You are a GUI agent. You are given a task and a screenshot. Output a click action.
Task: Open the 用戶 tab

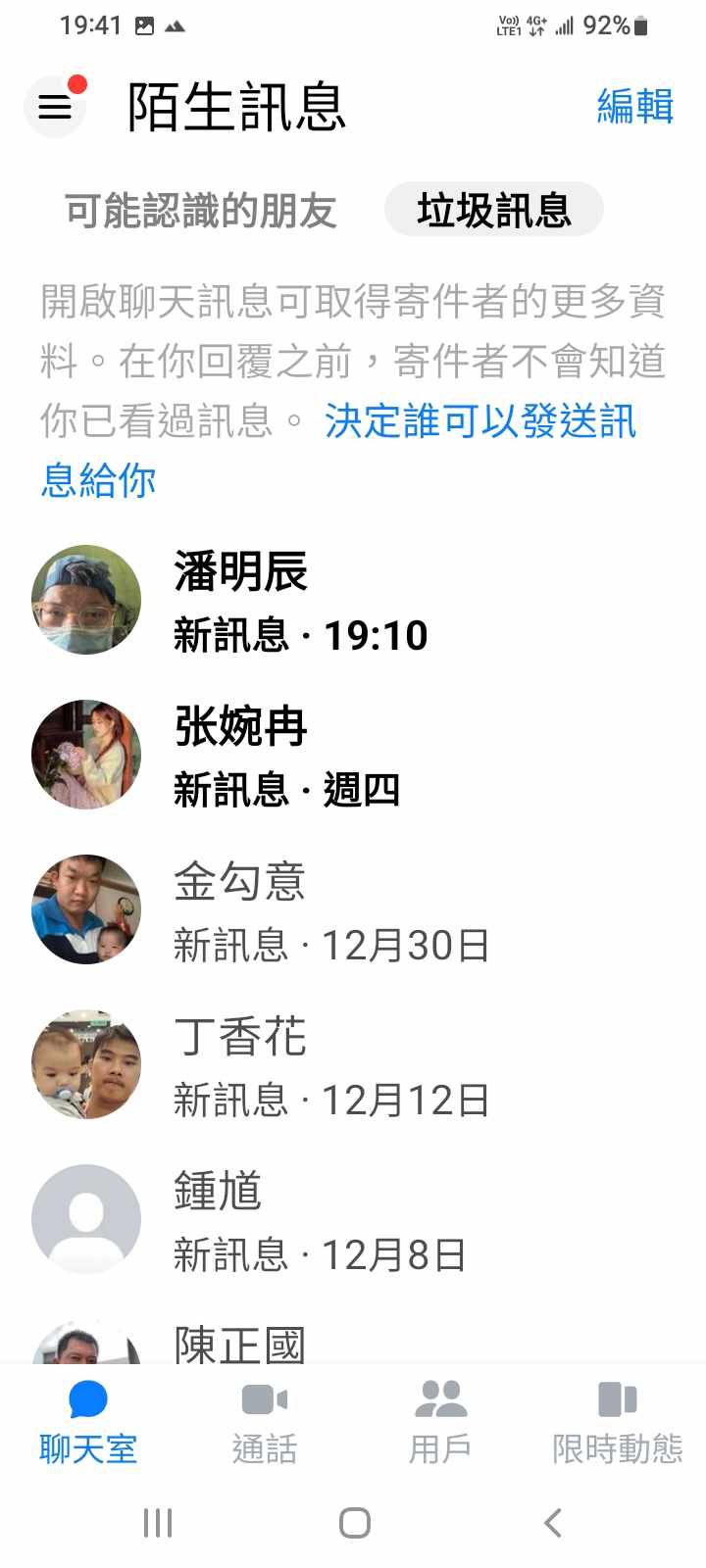tap(440, 1421)
